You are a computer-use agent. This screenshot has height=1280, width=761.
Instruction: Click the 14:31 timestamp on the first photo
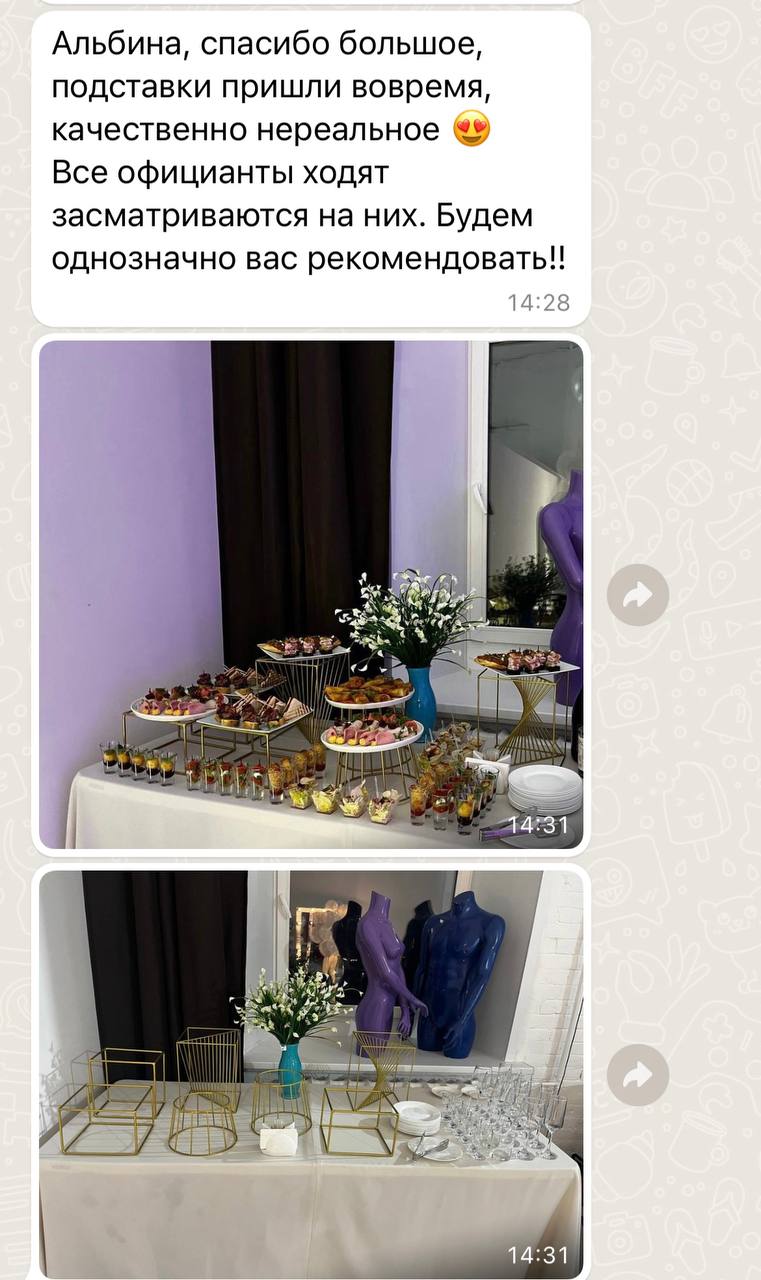(540, 824)
